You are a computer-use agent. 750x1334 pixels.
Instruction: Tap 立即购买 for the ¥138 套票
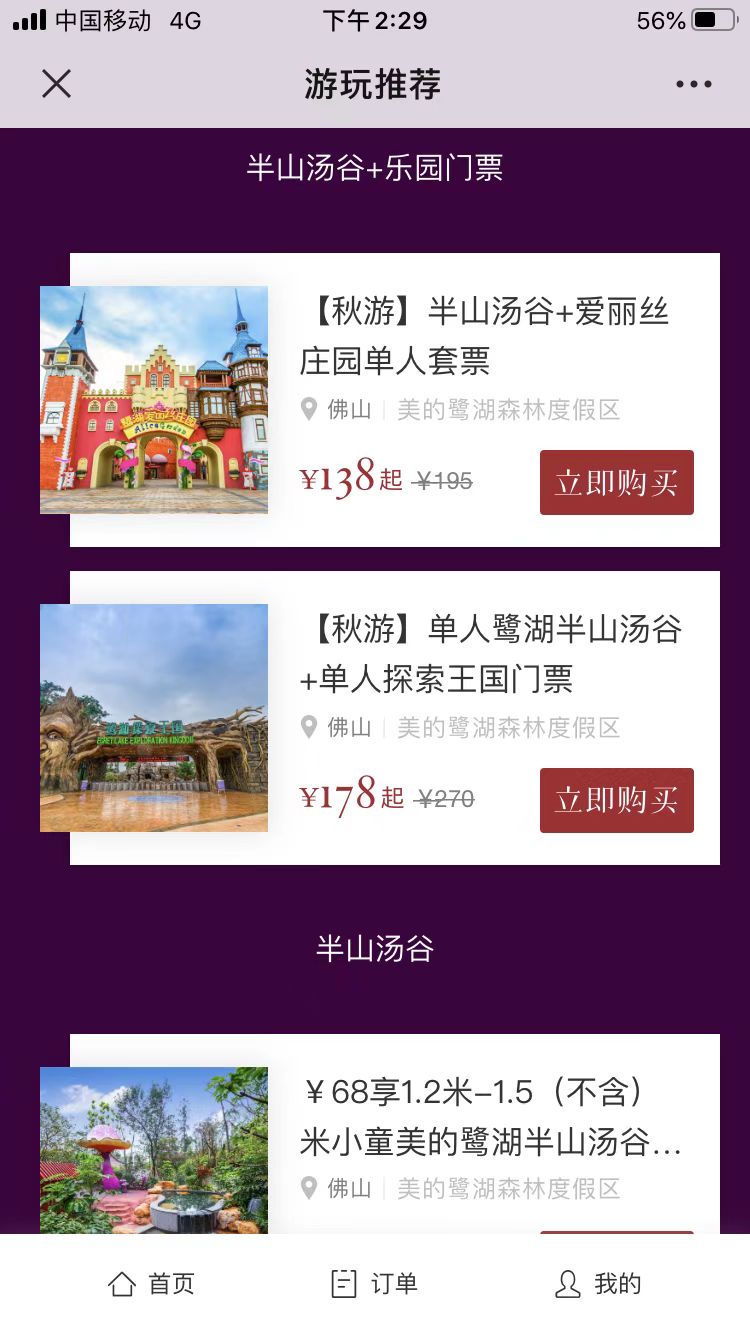[616, 482]
